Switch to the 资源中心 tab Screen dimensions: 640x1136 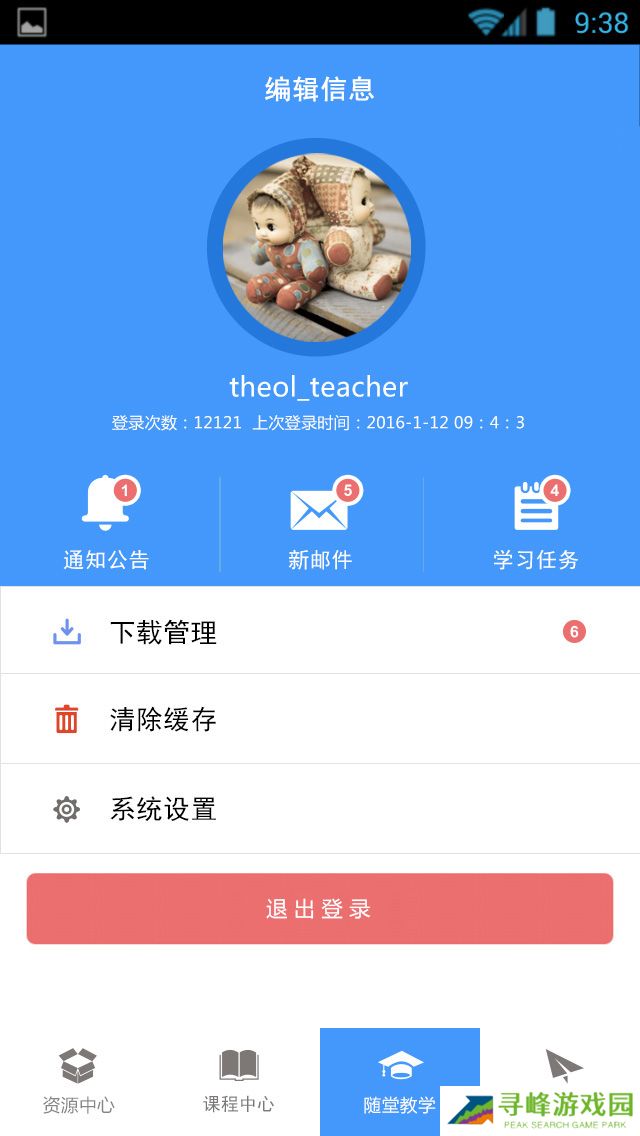pyautogui.click(x=79, y=1080)
